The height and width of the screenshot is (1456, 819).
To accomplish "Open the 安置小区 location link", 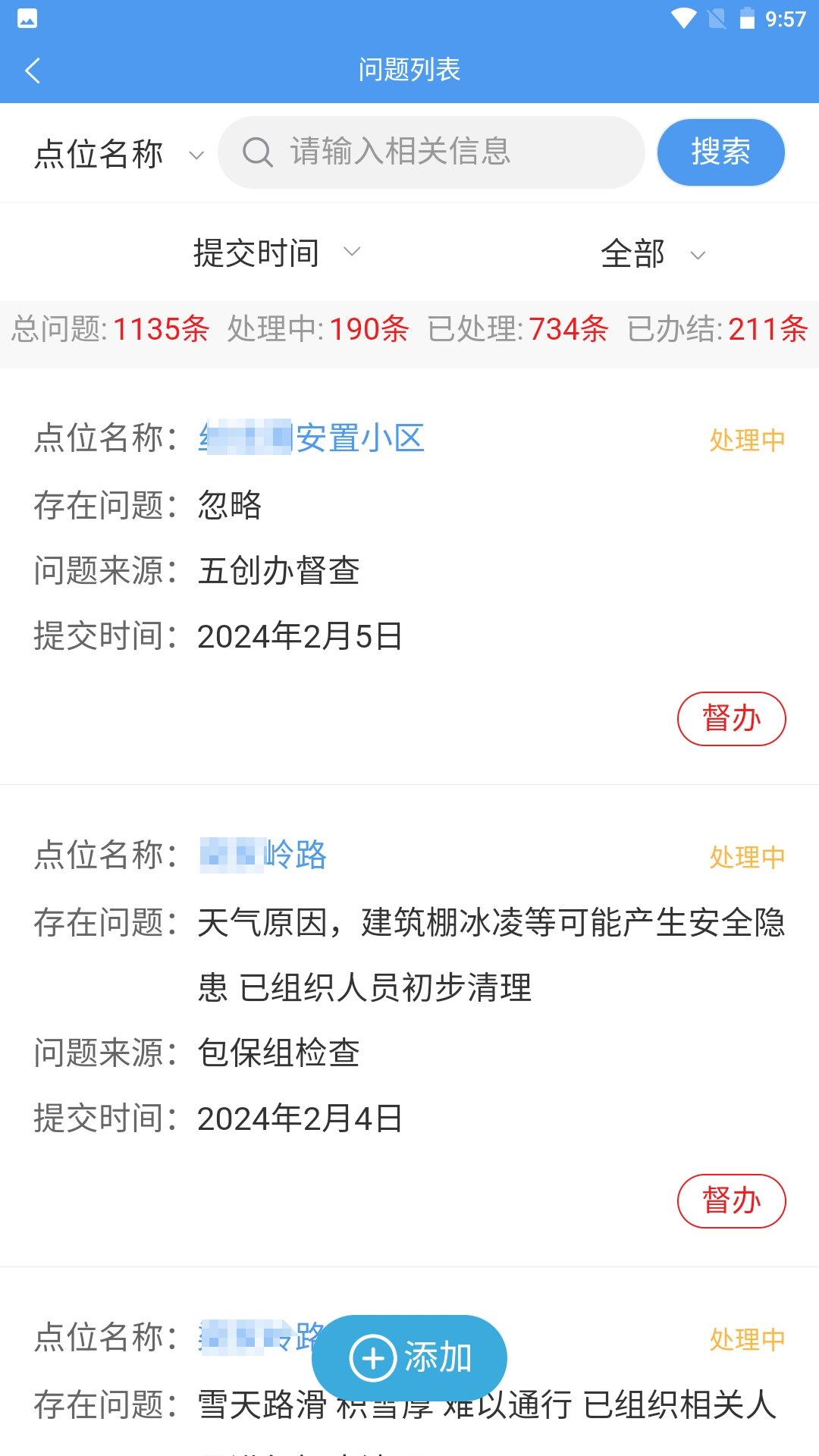I will pyautogui.click(x=312, y=438).
